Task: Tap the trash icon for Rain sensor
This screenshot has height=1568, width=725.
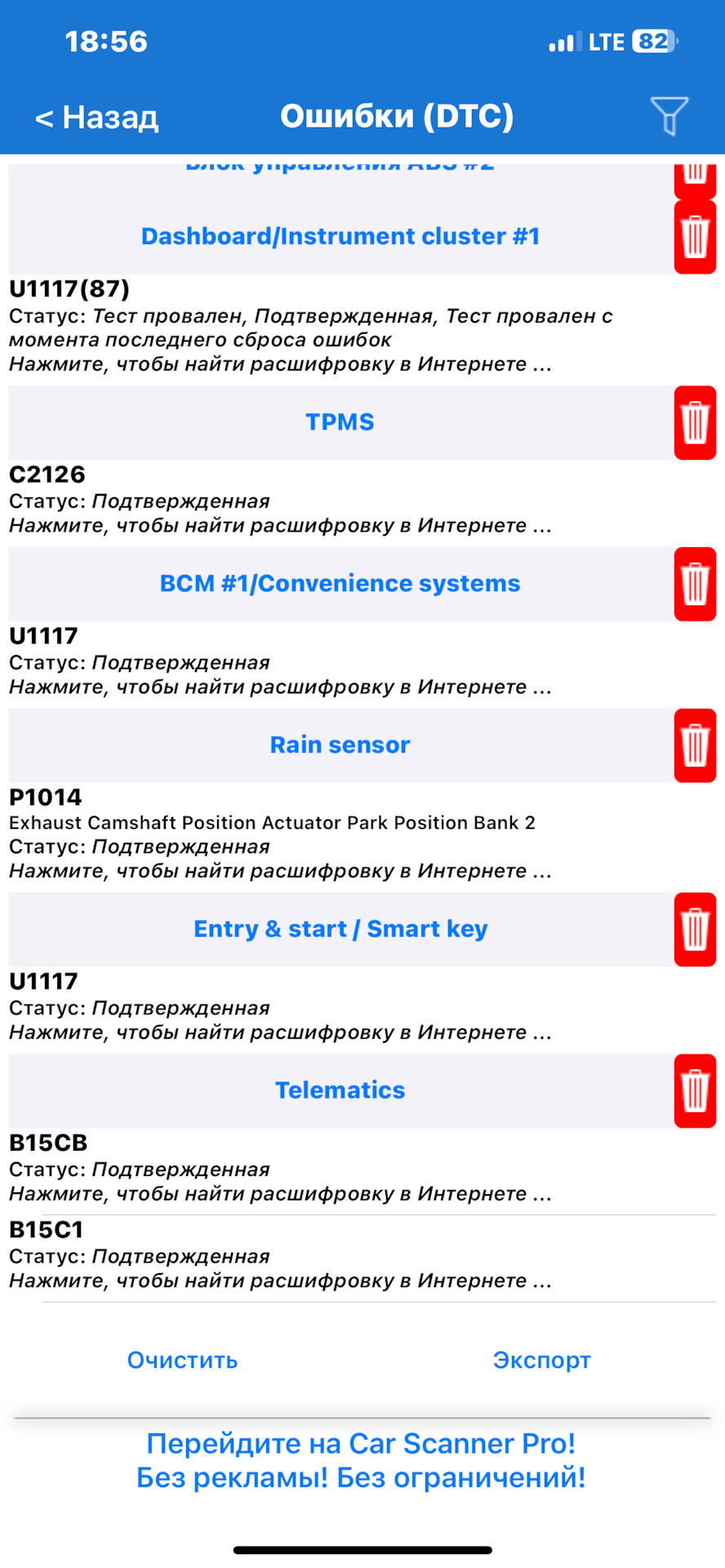Action: coord(695,746)
